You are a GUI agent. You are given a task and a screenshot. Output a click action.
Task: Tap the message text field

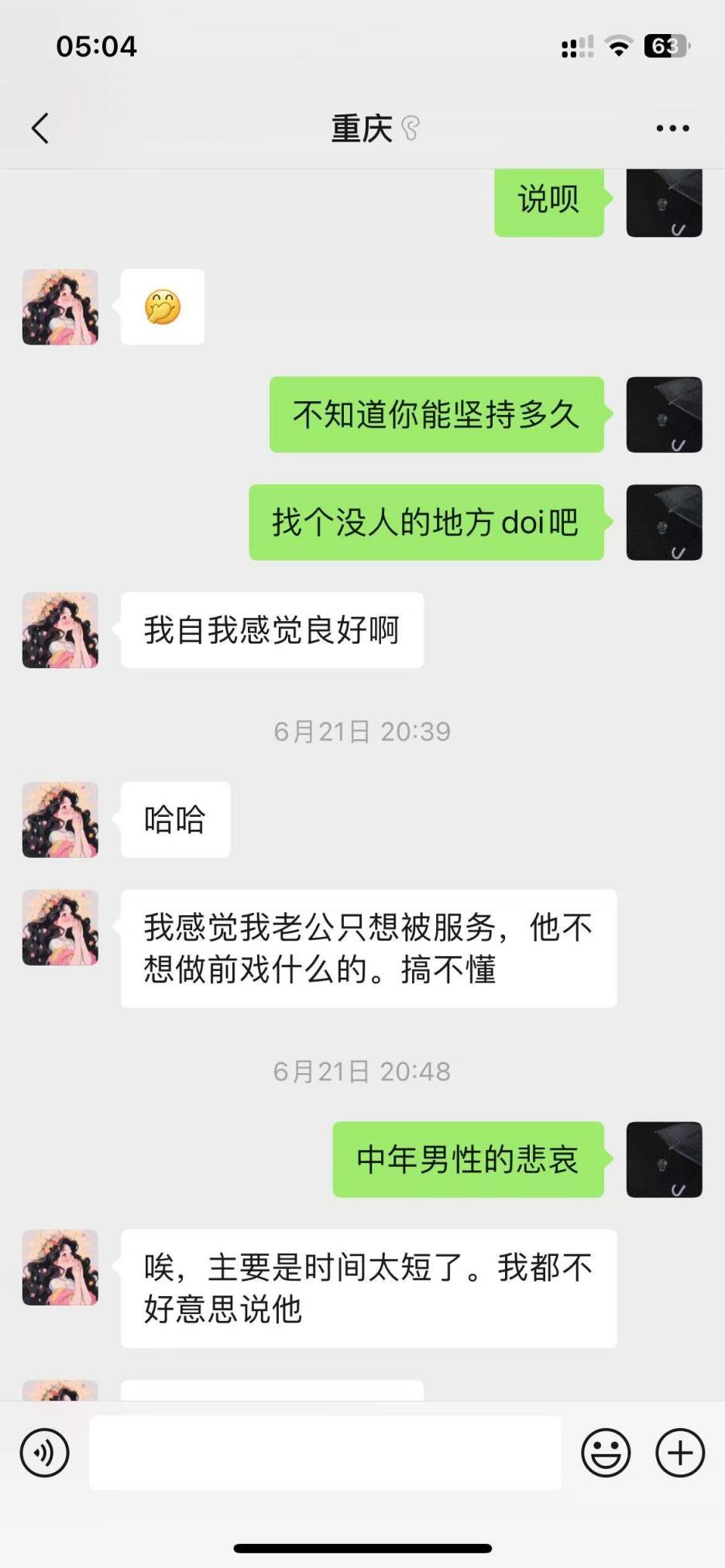point(325,1453)
